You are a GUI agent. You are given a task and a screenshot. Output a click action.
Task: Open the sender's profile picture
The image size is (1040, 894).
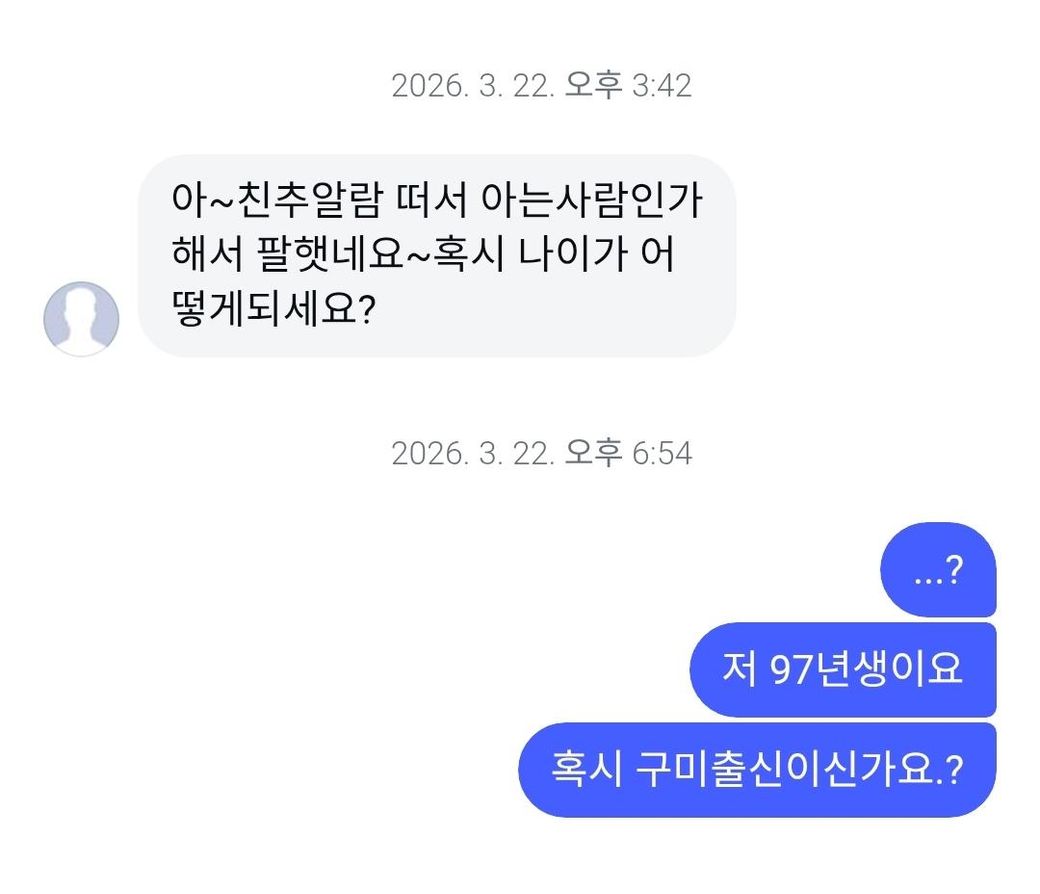click(x=81, y=319)
